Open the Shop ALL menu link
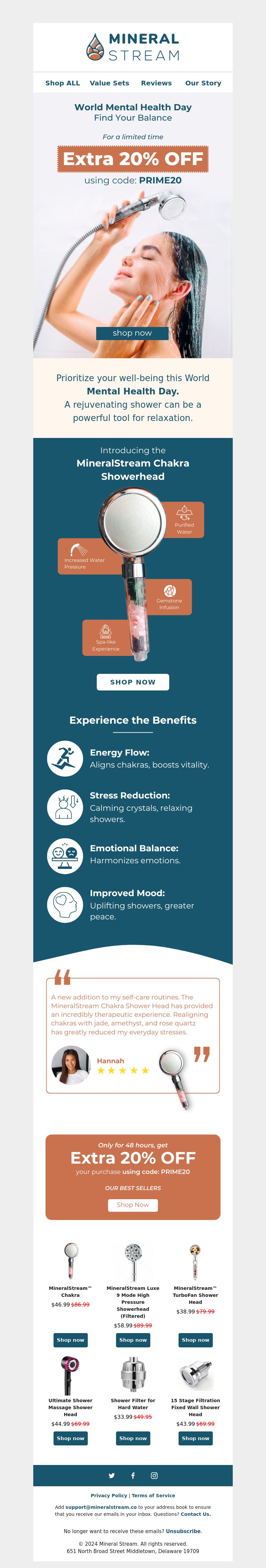266x1568 pixels. [x=63, y=83]
